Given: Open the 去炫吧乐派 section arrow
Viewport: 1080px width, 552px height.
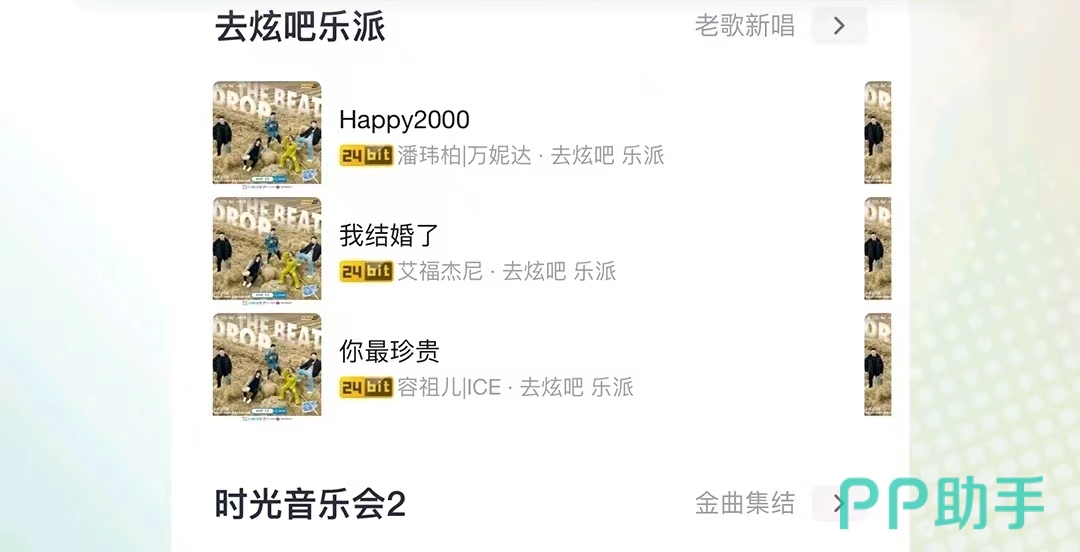Looking at the screenshot, I should pyautogui.click(x=839, y=26).
